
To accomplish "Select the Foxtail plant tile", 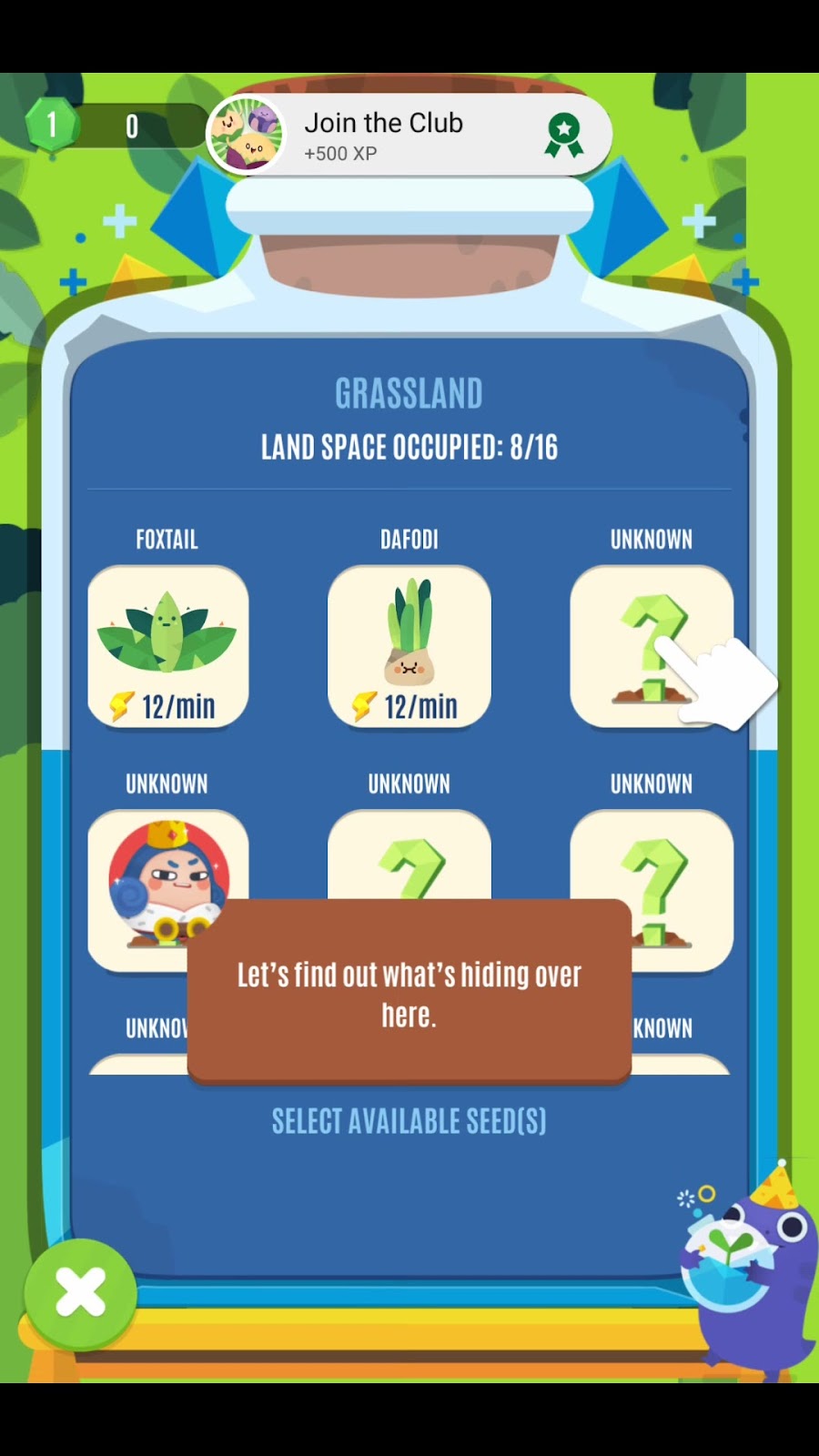I will pos(167,646).
